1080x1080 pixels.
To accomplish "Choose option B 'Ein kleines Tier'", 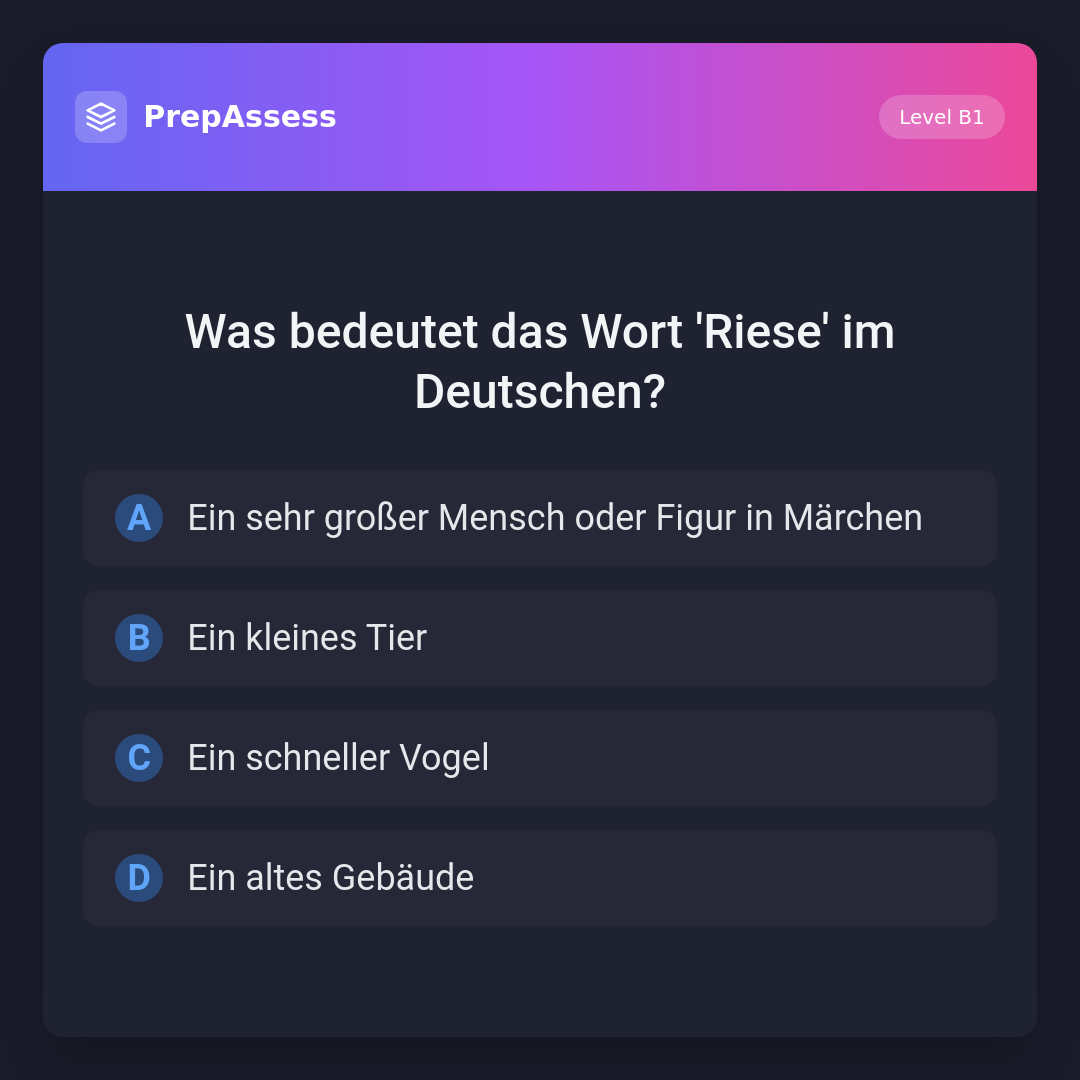I will click(539, 638).
